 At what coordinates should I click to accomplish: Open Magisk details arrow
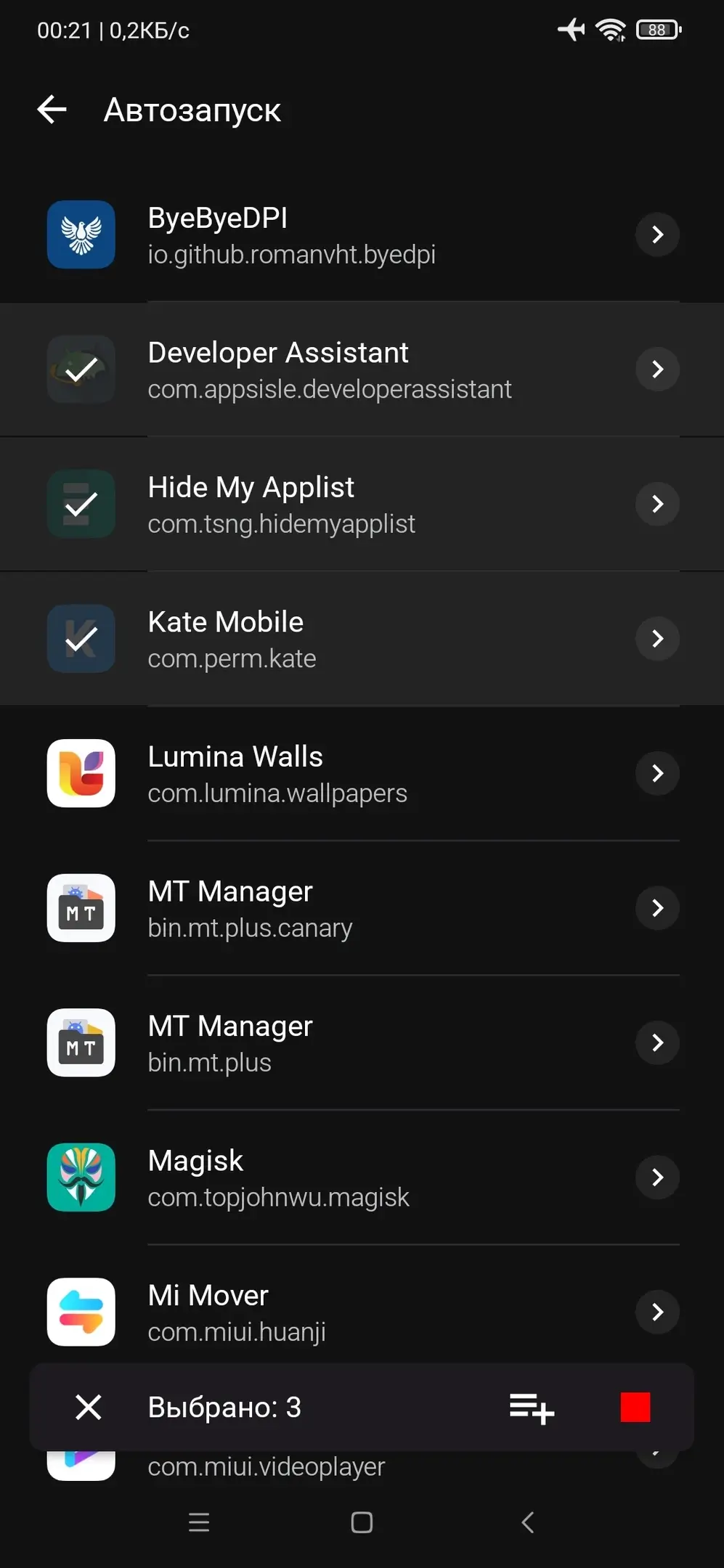(657, 1177)
